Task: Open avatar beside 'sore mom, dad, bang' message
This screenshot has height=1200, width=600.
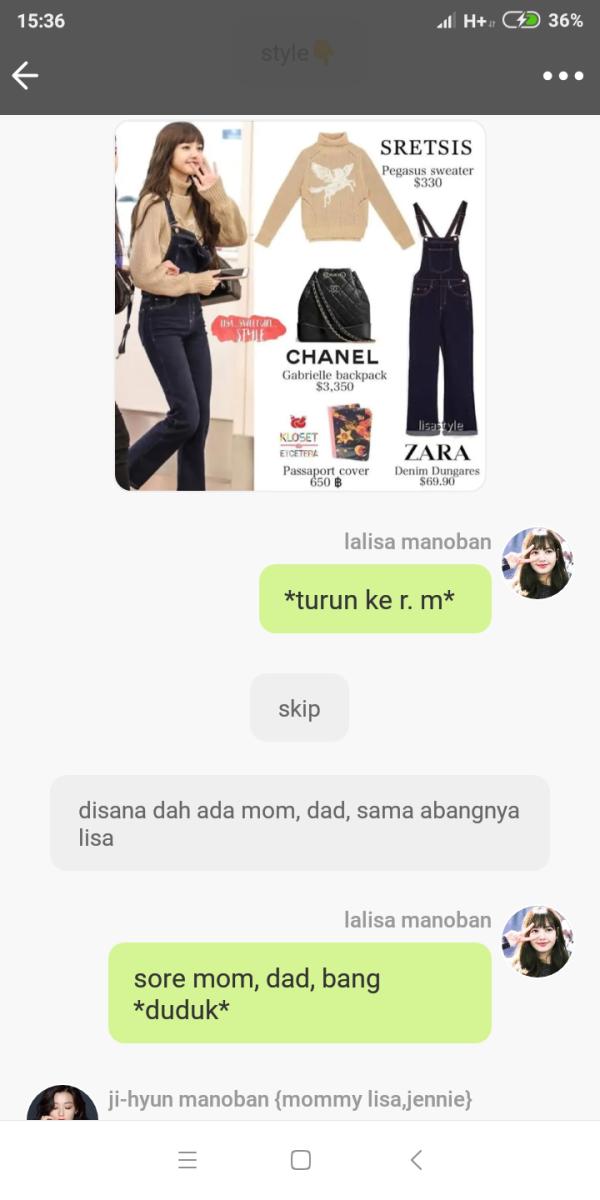Action: pyautogui.click(x=537, y=941)
